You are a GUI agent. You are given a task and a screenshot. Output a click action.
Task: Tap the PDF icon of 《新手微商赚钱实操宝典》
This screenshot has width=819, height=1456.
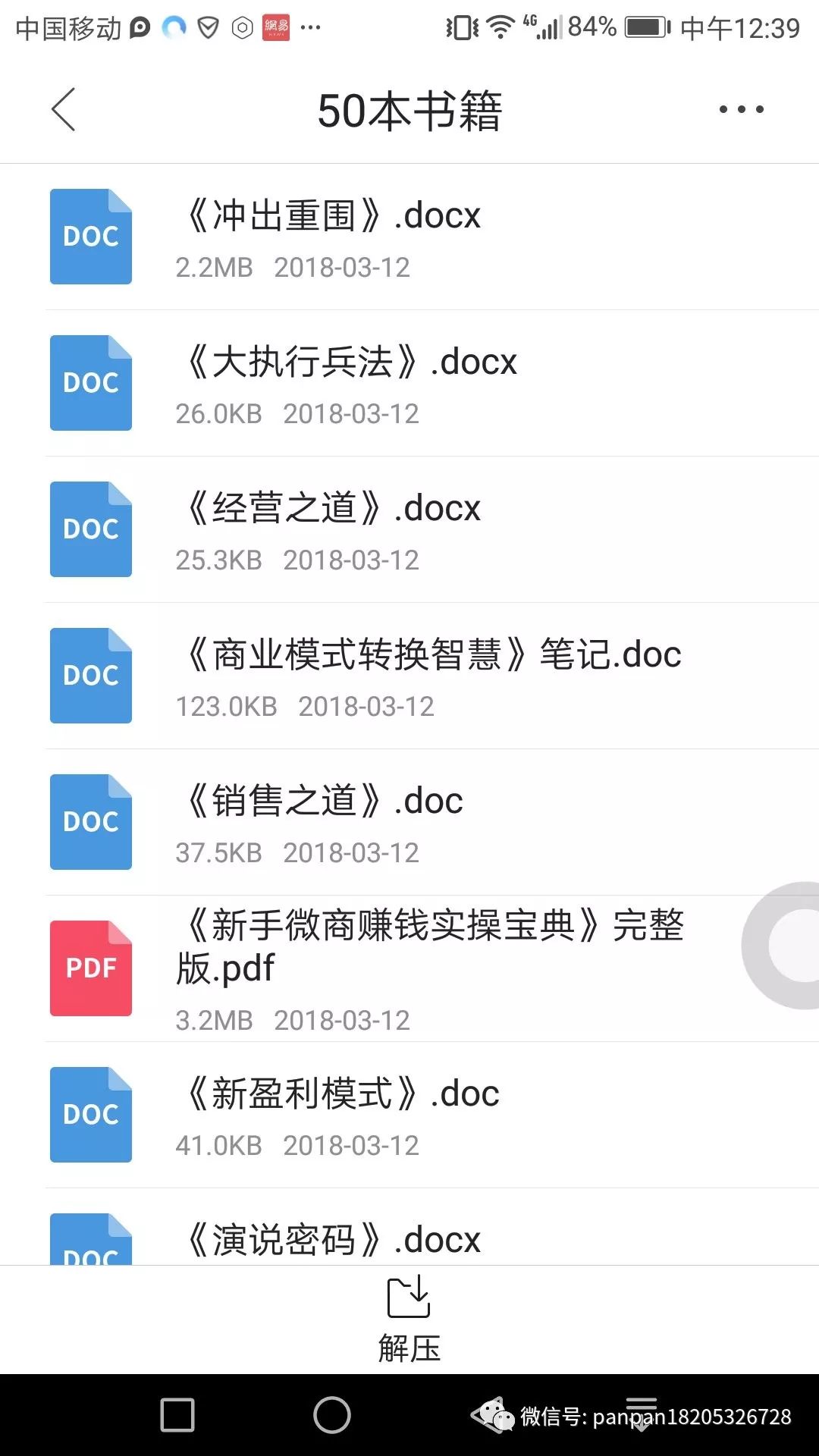coord(90,968)
